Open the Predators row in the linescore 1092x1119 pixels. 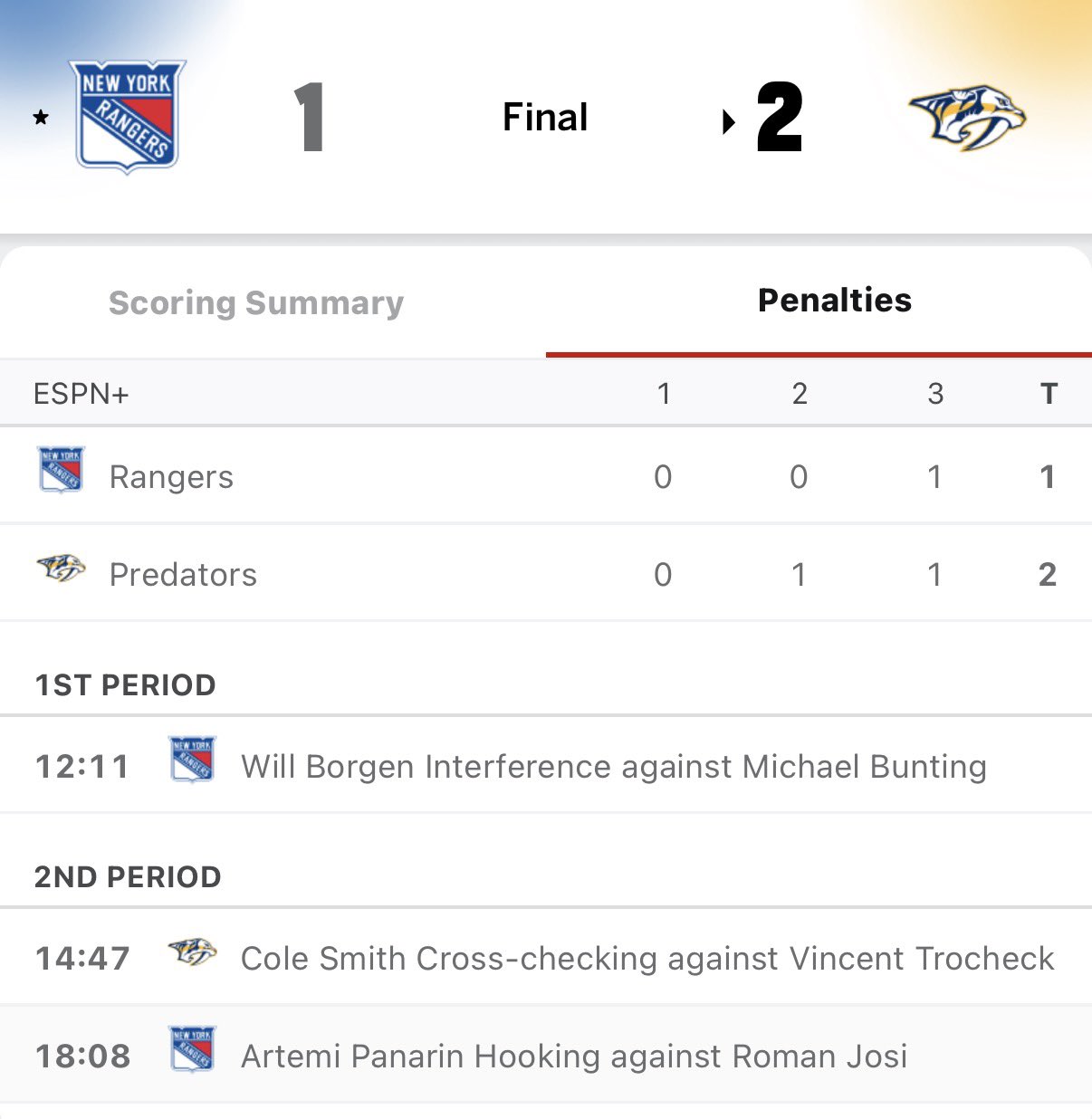tap(182, 575)
